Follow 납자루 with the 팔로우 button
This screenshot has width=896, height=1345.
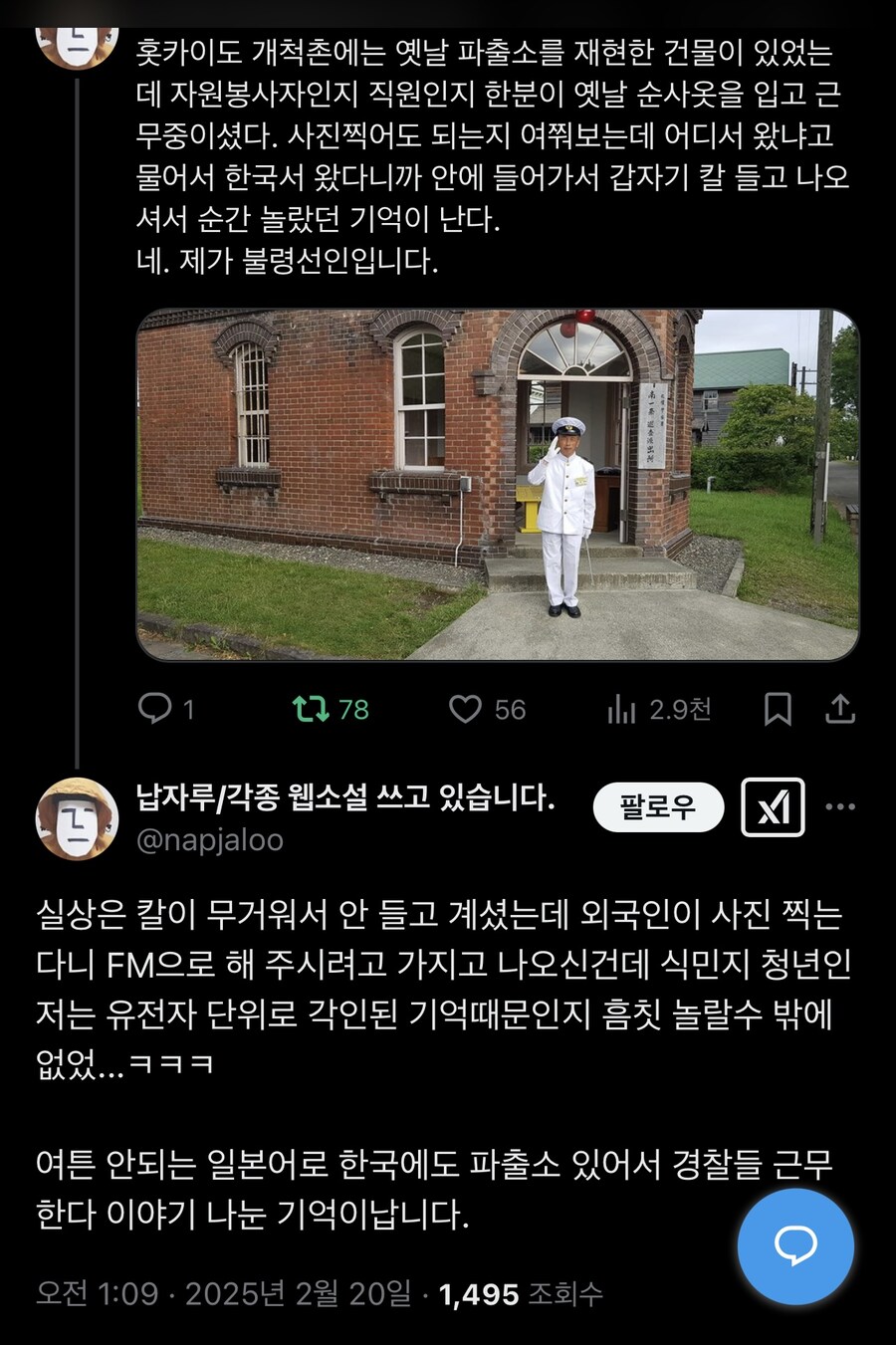(x=658, y=806)
